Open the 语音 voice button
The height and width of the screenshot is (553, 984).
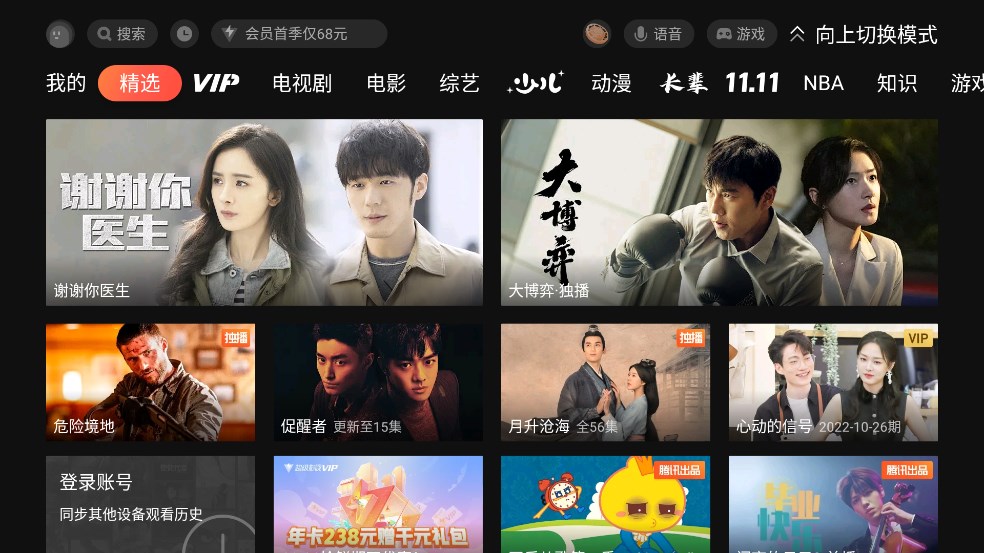pos(659,34)
